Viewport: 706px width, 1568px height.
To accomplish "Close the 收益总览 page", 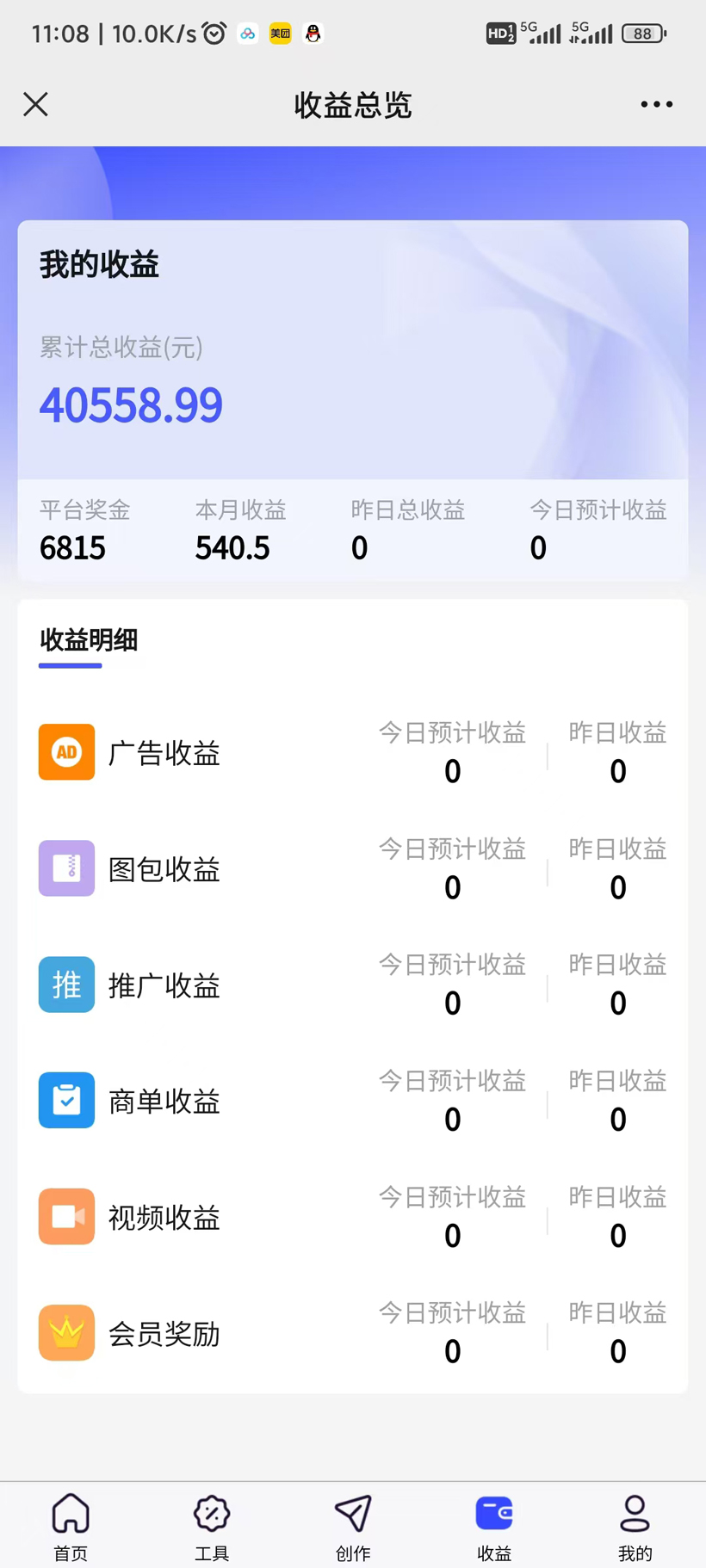I will (35, 104).
